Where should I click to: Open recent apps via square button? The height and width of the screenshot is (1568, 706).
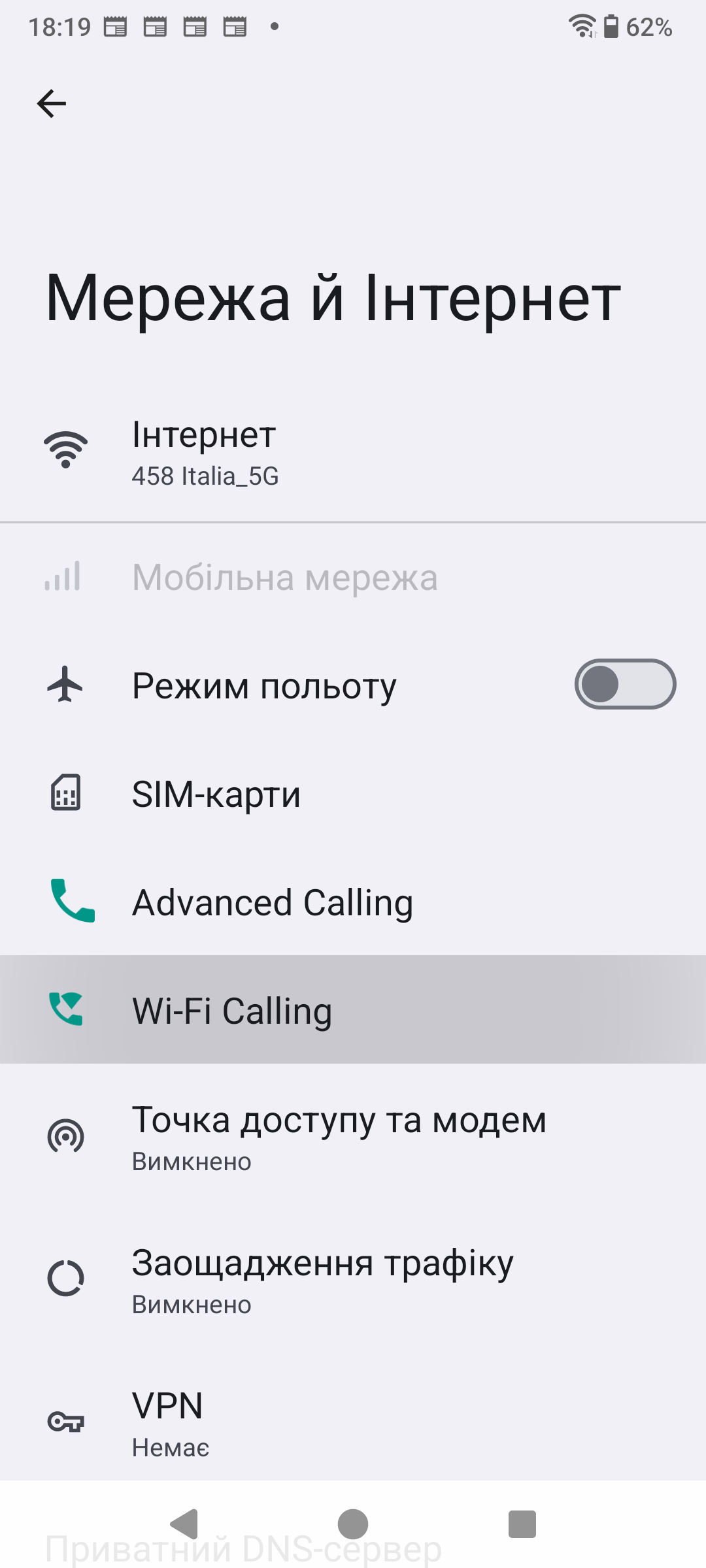pos(522,1524)
